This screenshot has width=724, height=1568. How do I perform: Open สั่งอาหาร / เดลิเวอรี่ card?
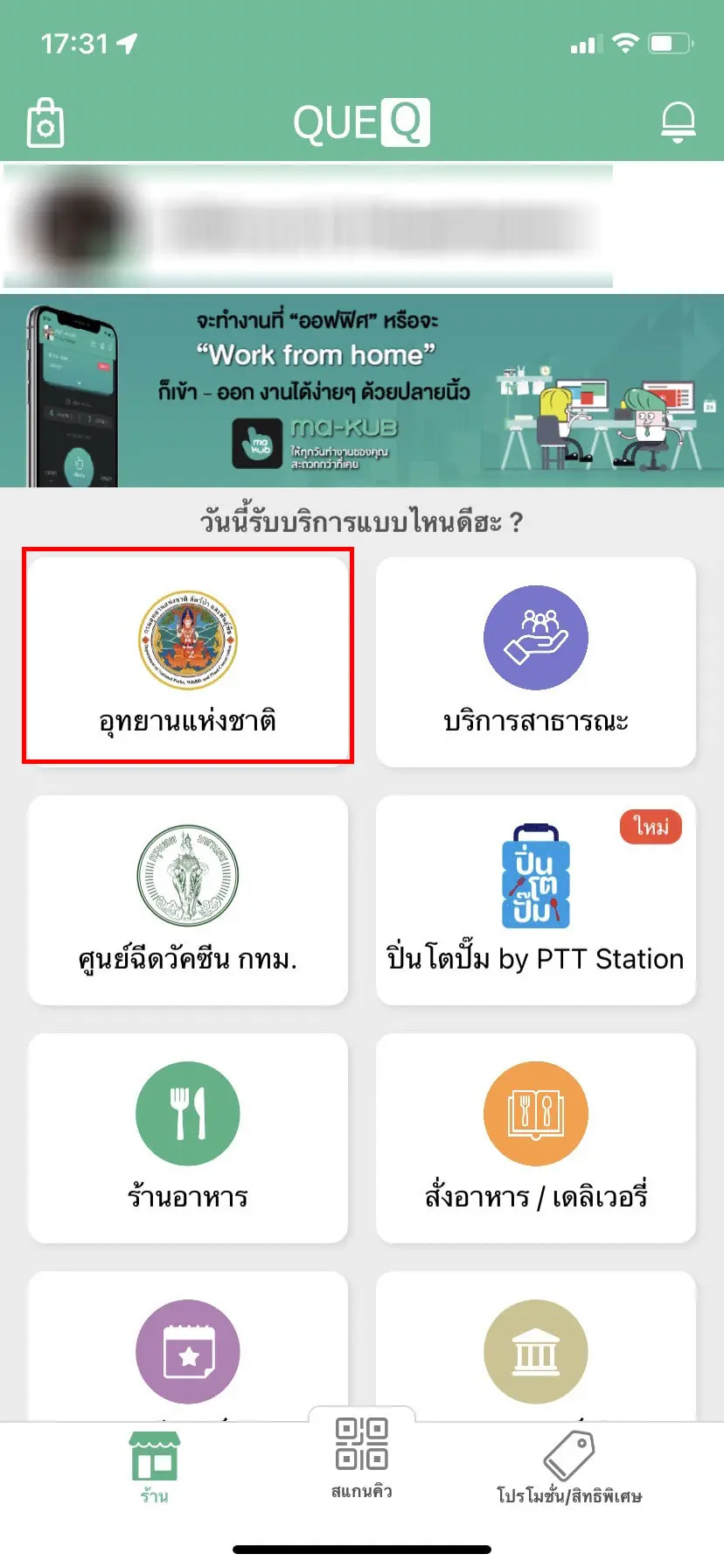(535, 1137)
